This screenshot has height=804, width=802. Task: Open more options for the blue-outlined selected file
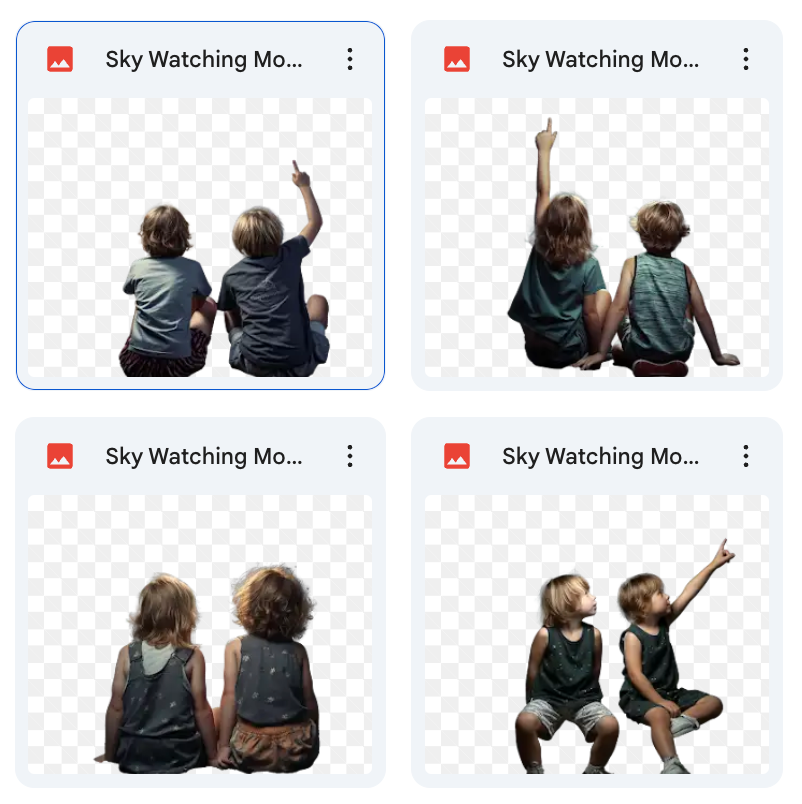[x=349, y=59]
